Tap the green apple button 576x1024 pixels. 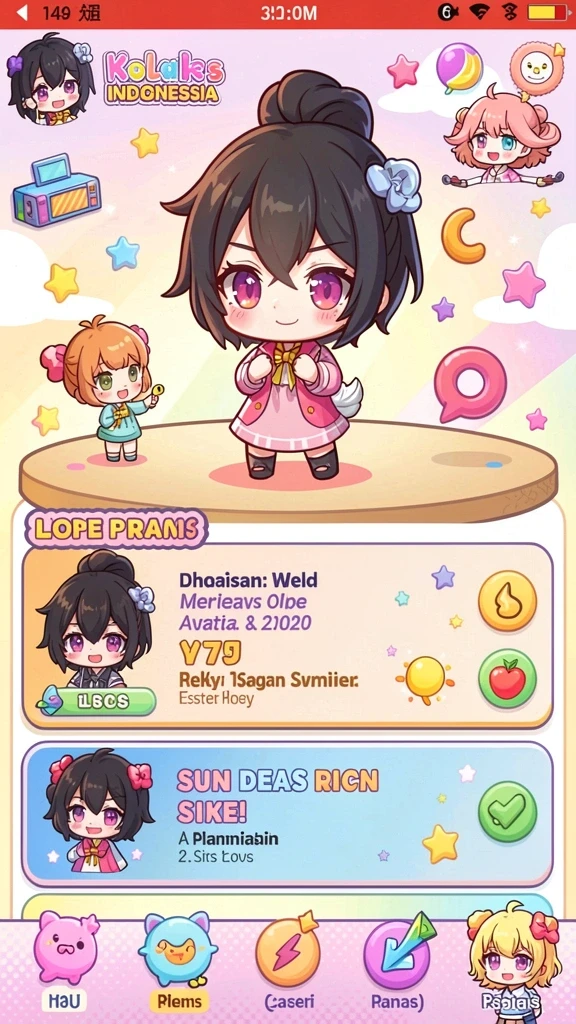(507, 679)
